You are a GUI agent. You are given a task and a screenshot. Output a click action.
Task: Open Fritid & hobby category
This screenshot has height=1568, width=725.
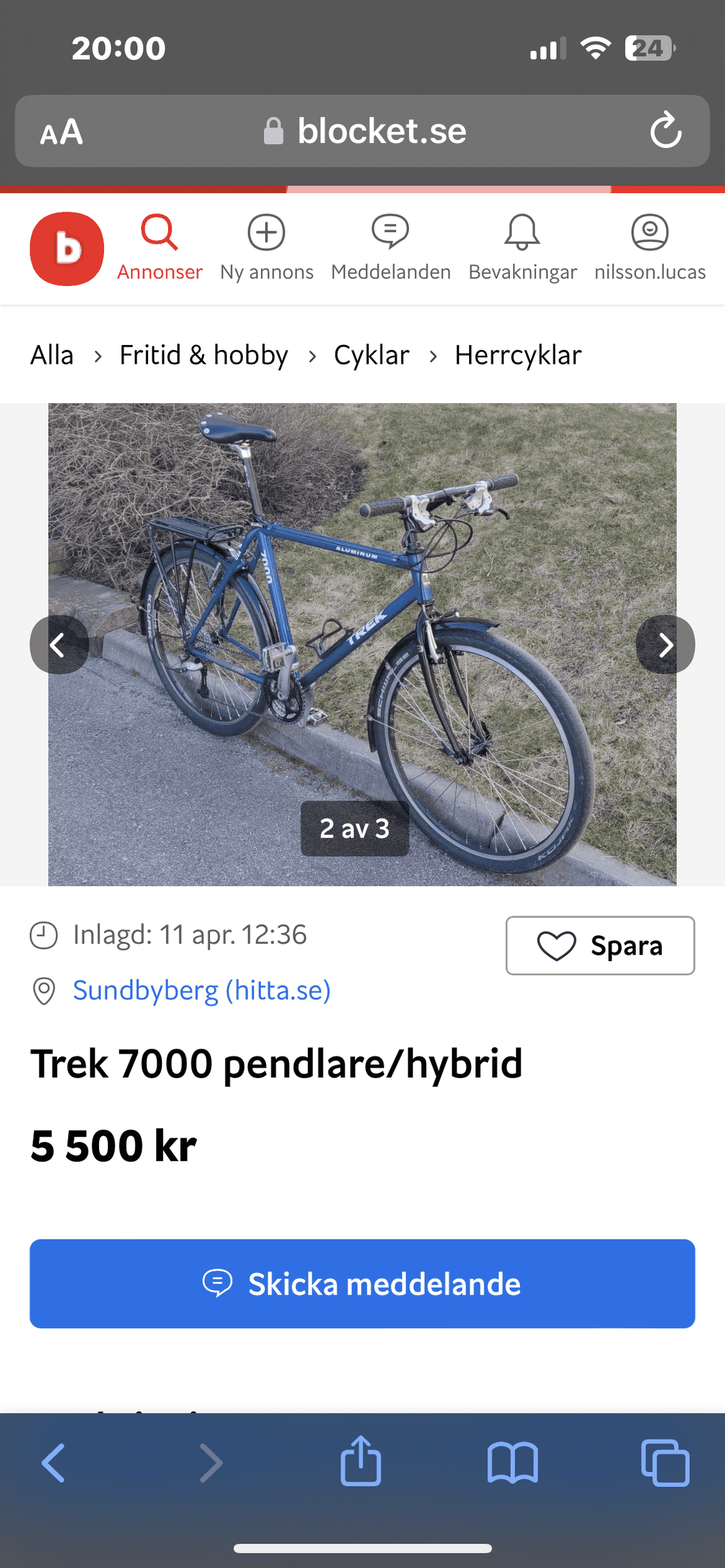[204, 355]
